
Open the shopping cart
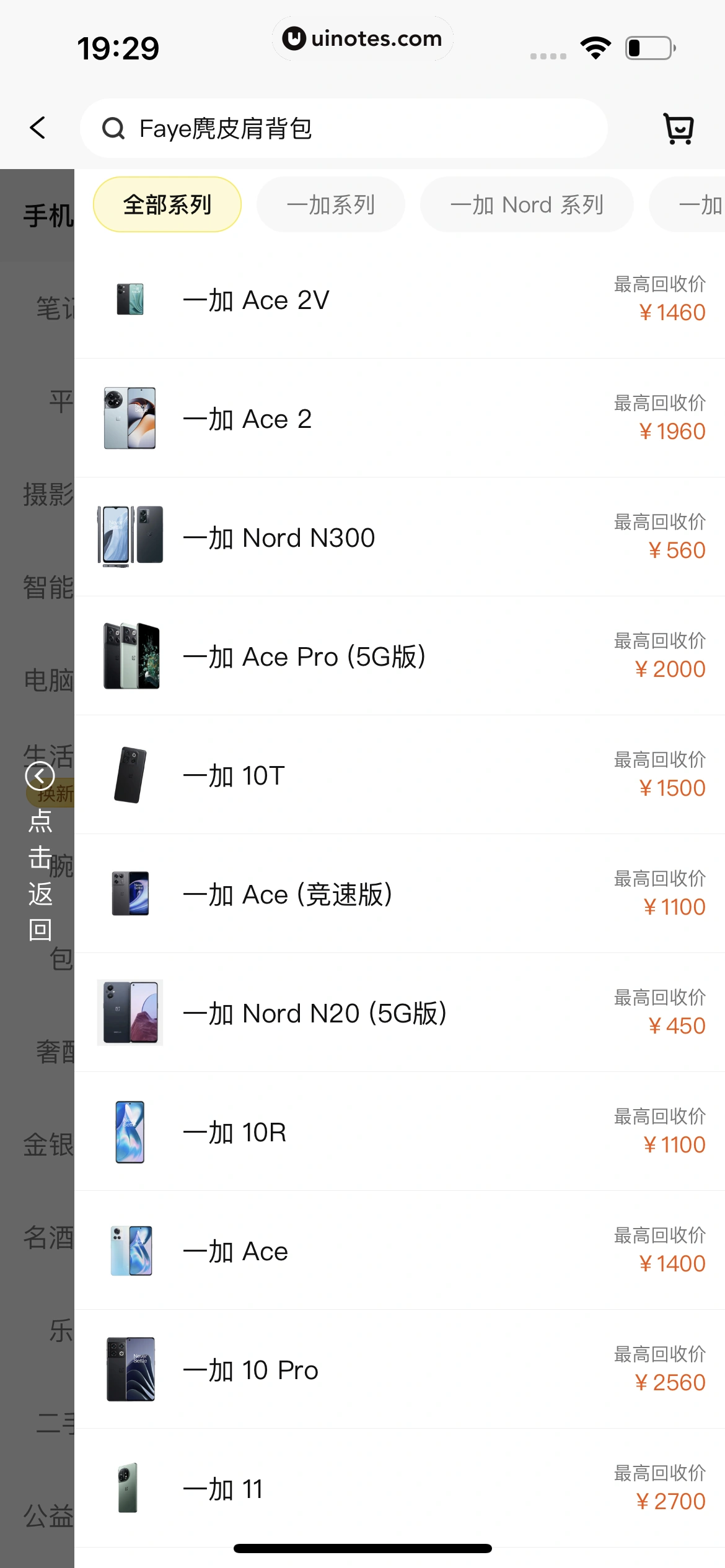(679, 129)
